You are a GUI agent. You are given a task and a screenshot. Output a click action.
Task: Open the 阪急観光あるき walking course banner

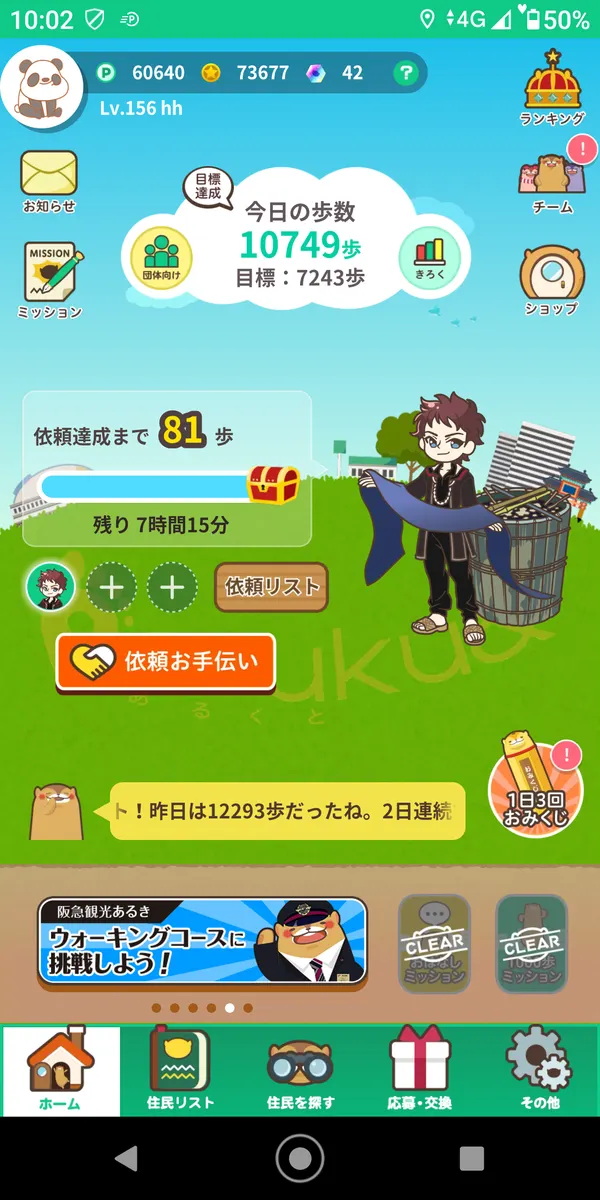click(202, 941)
